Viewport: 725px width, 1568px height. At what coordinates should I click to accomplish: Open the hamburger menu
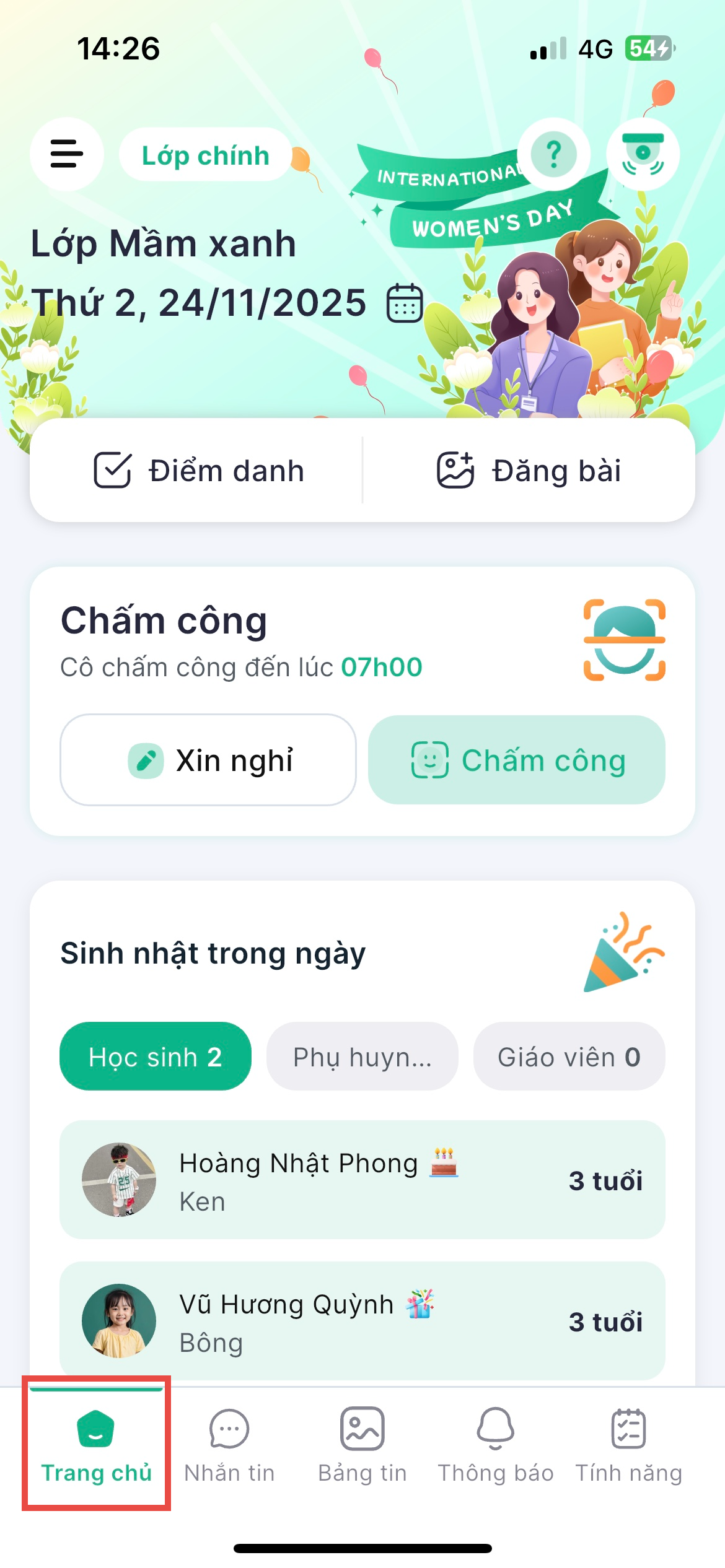[66, 154]
